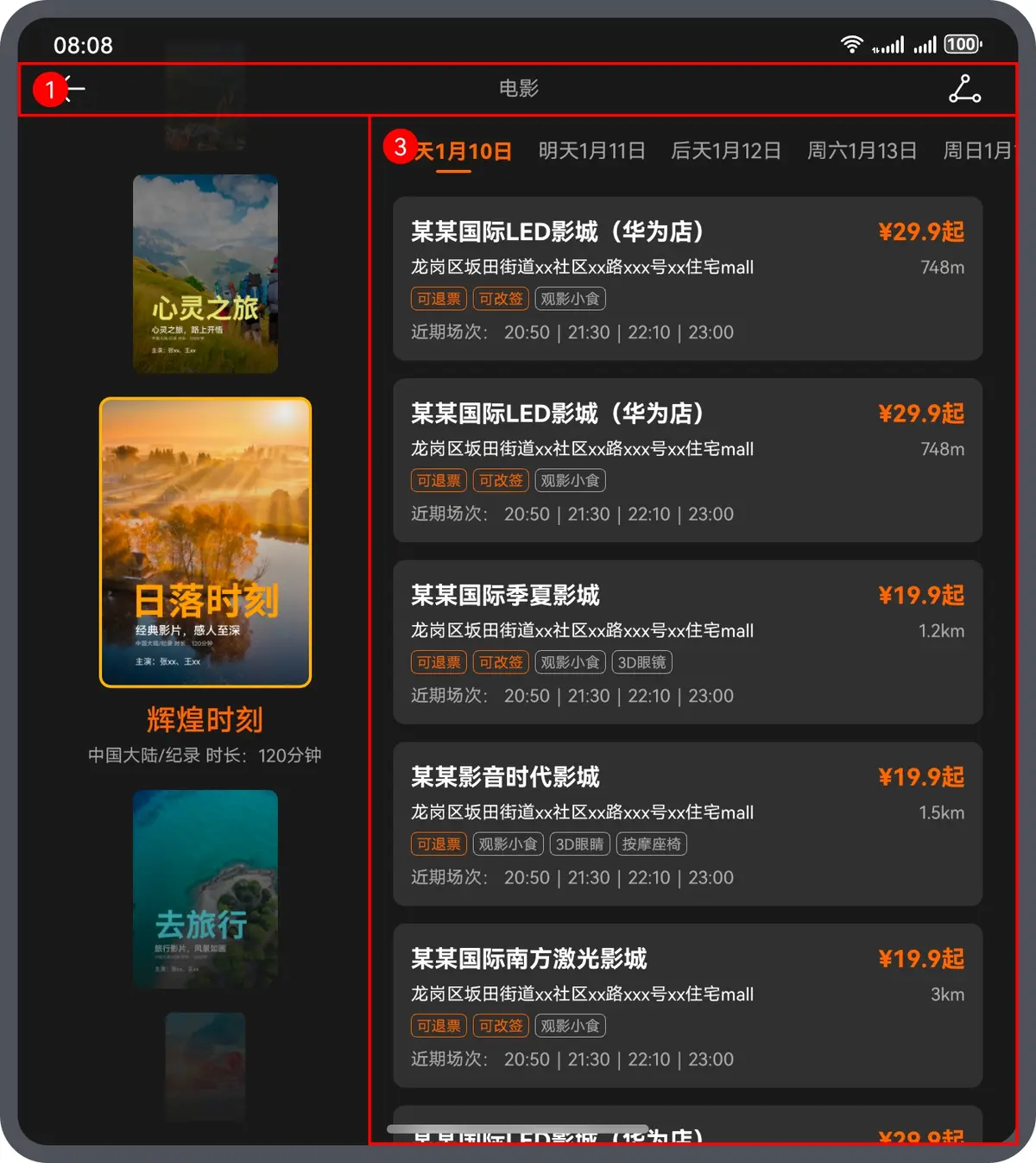This screenshot has width=1036, height=1163.
Task: Switch to the 明天1月11日 tab
Action: click(x=592, y=151)
